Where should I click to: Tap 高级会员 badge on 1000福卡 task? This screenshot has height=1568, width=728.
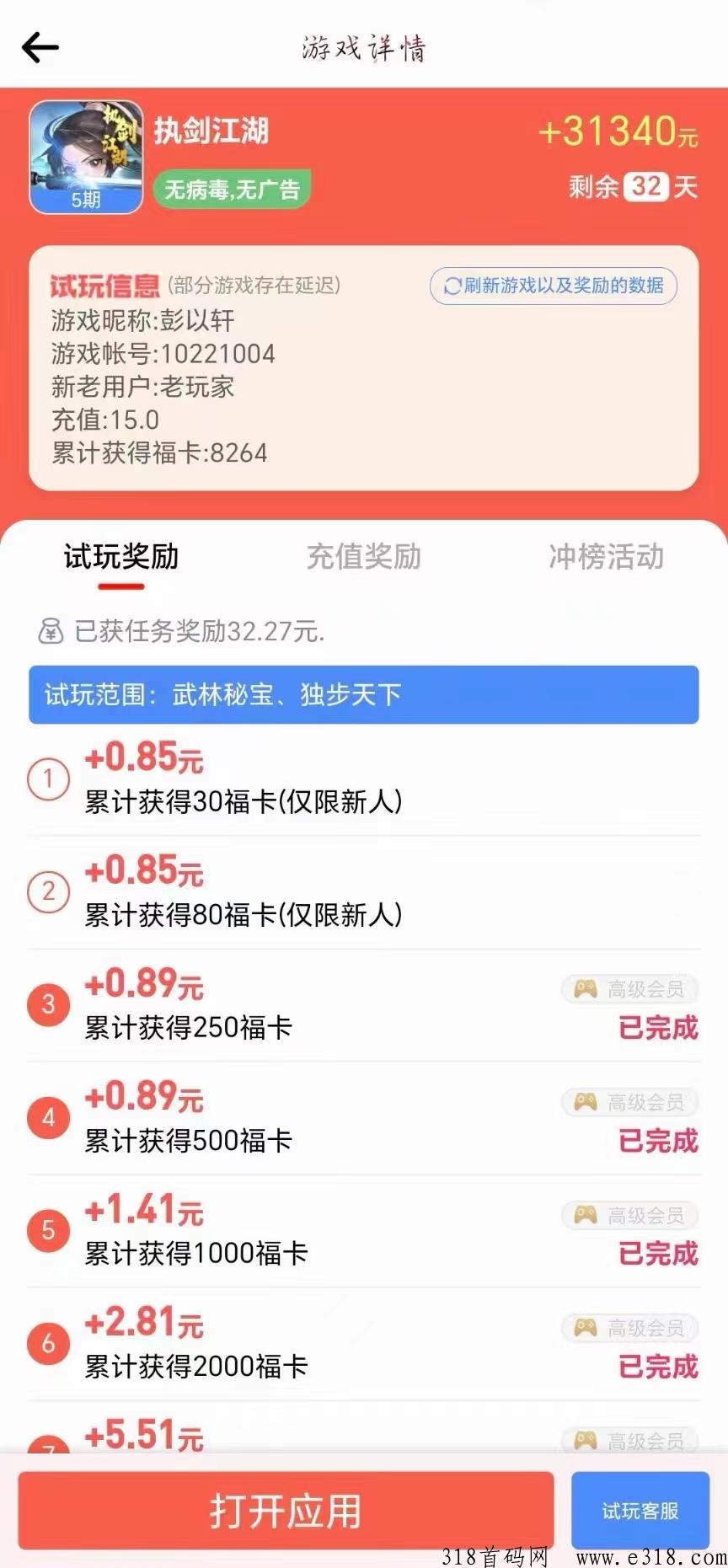click(630, 1215)
